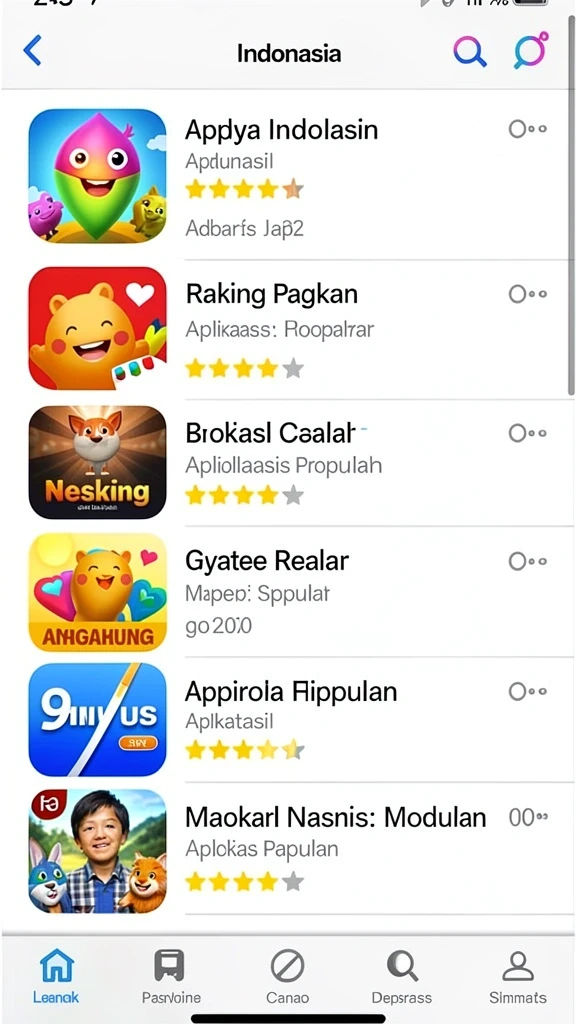Tap the circular icon beside the search magnifier

click(x=530, y=50)
